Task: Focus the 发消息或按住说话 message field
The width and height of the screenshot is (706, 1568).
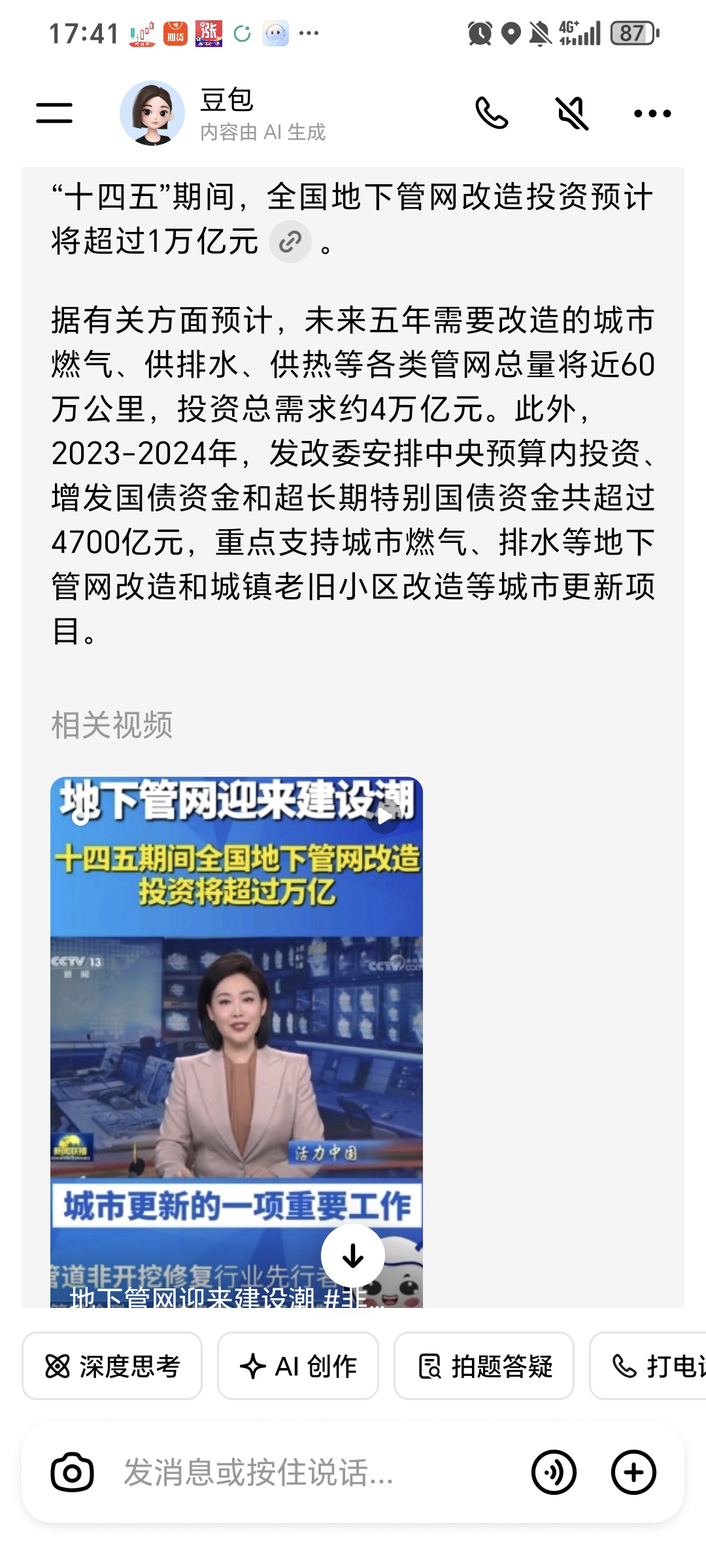Action: coord(314,1473)
